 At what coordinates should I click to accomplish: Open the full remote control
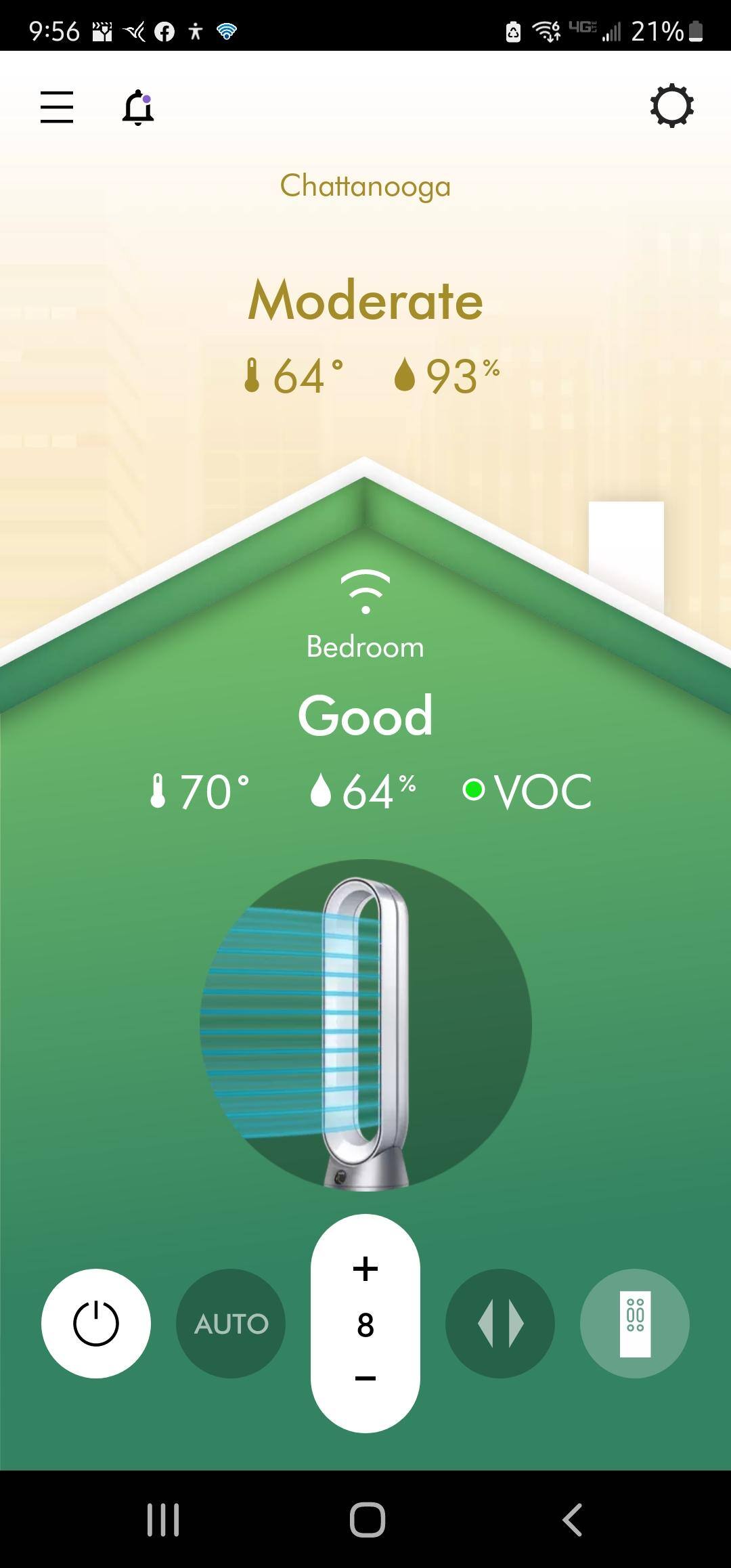(635, 1323)
